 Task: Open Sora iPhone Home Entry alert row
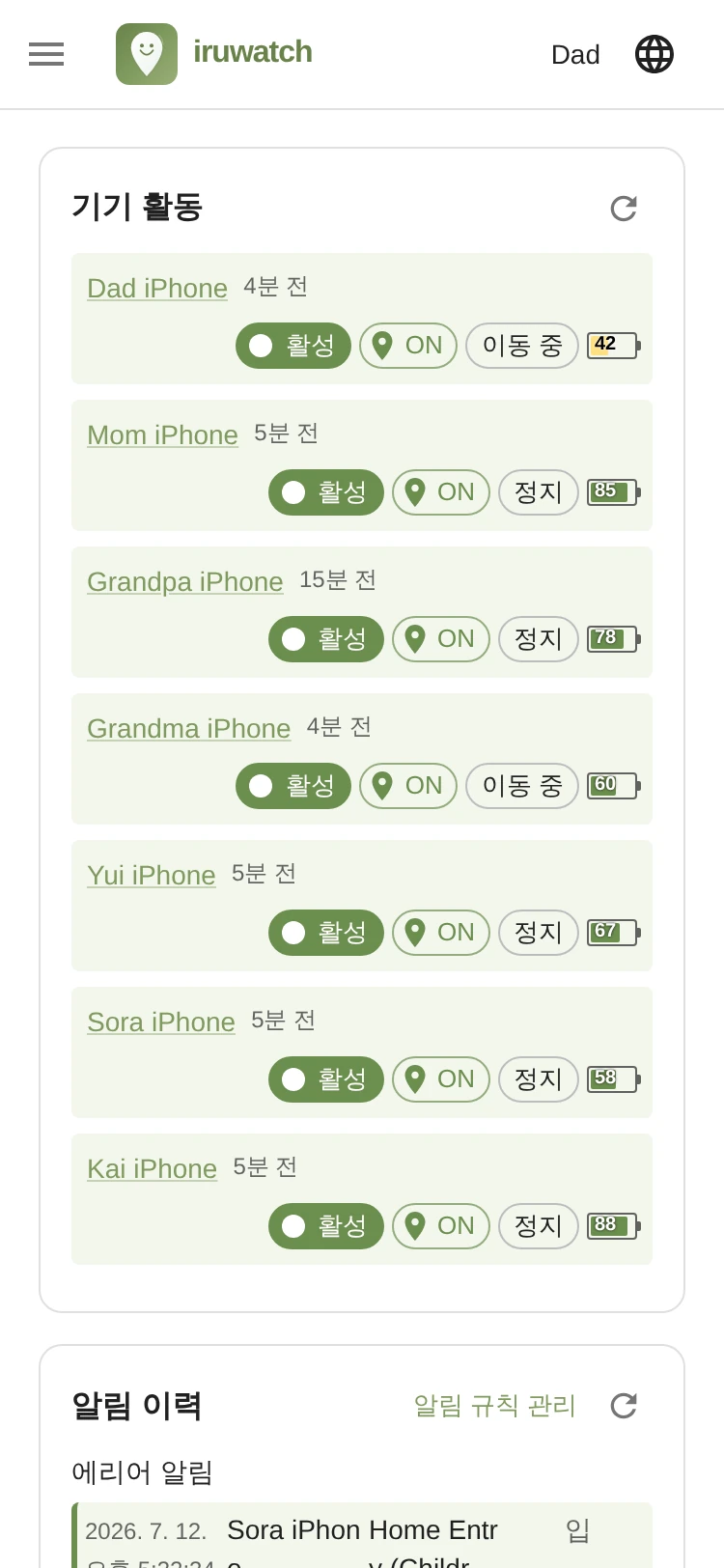click(x=362, y=1536)
